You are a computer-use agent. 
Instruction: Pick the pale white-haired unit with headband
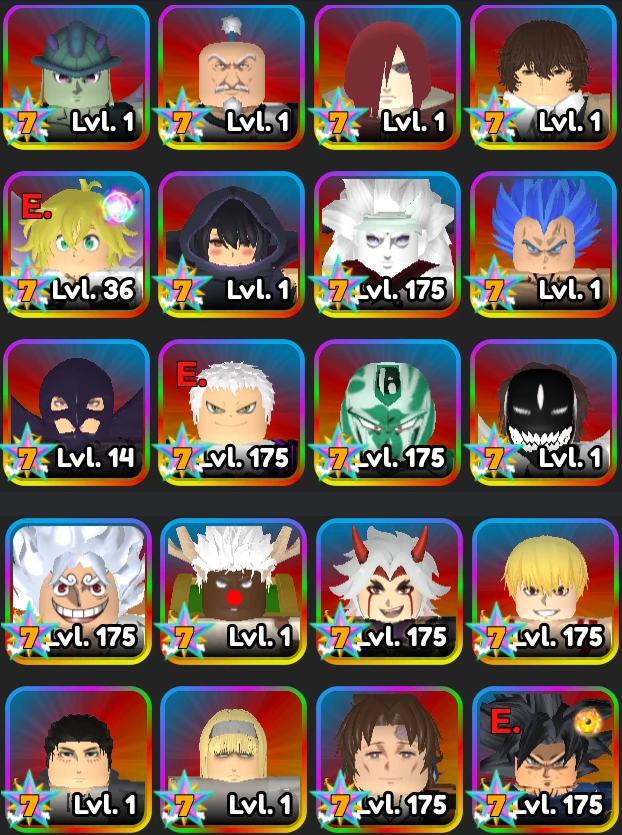pos(388,243)
